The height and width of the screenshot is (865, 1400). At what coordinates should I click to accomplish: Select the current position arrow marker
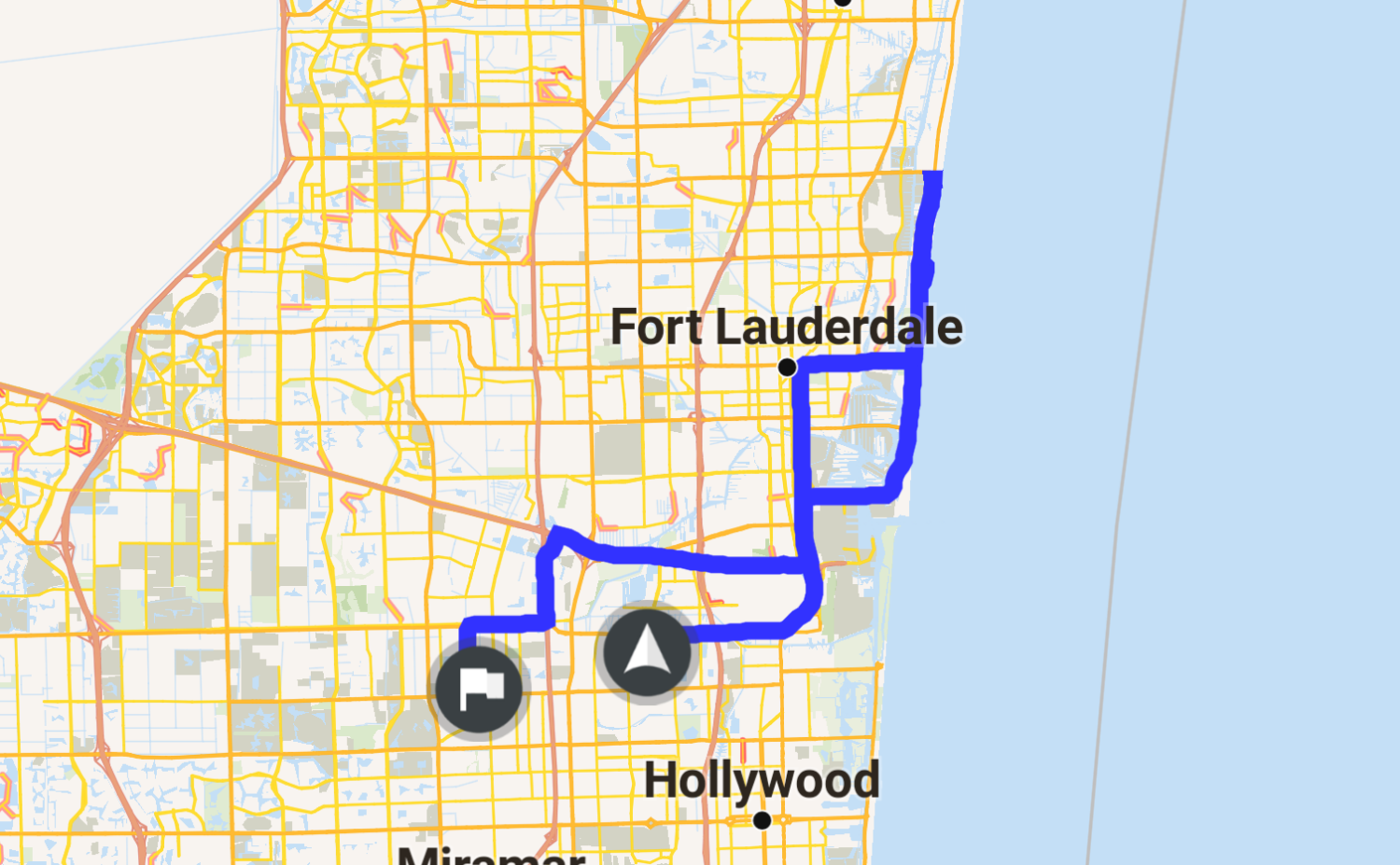point(647,652)
